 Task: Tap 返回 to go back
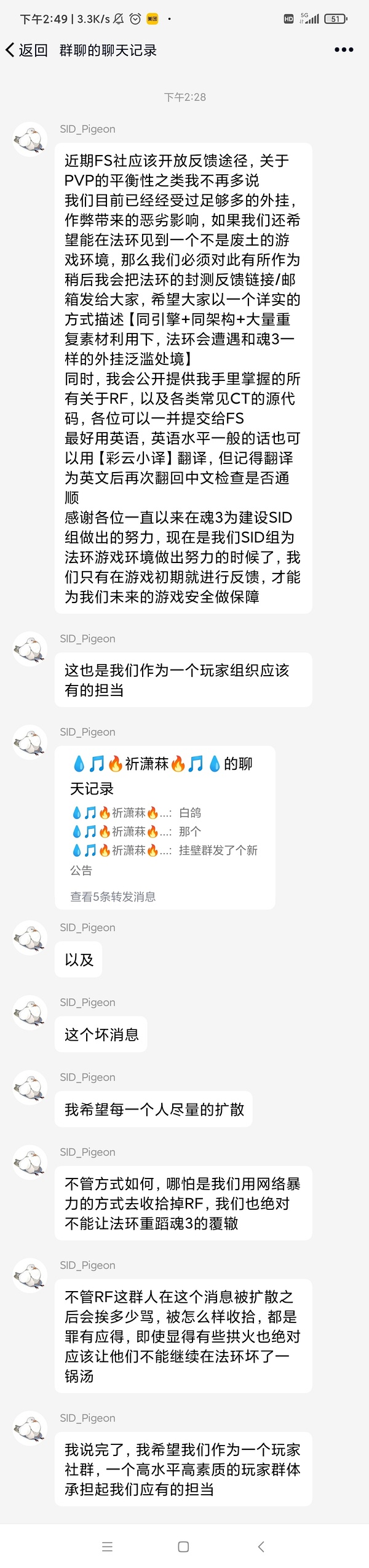click(26, 50)
